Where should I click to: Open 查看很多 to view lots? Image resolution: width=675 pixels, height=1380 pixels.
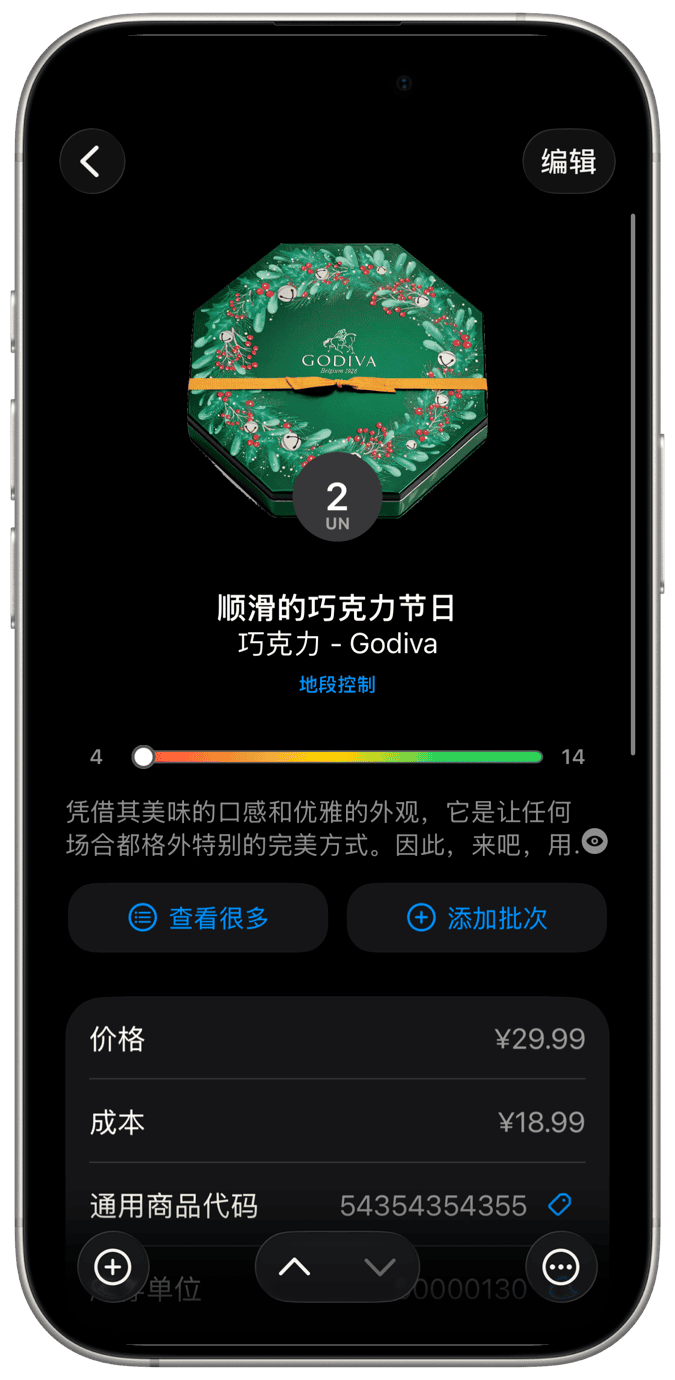(x=198, y=917)
